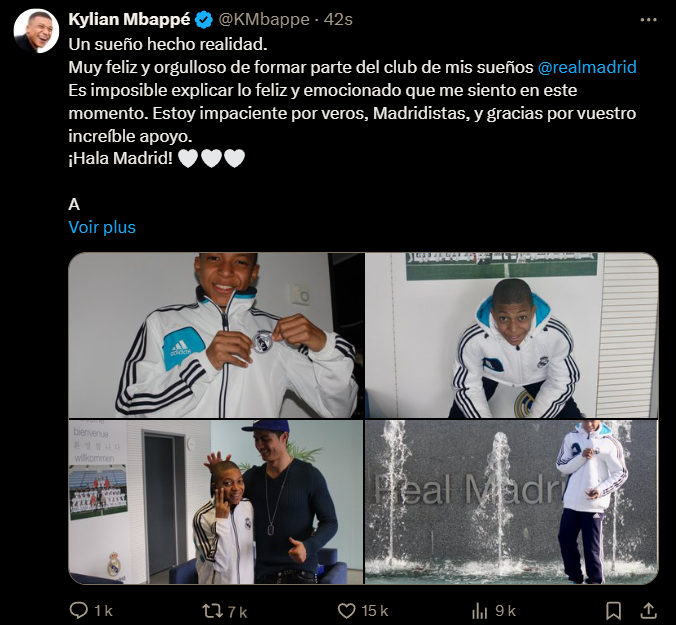Open the photo showing the jacket badge

coord(215,335)
